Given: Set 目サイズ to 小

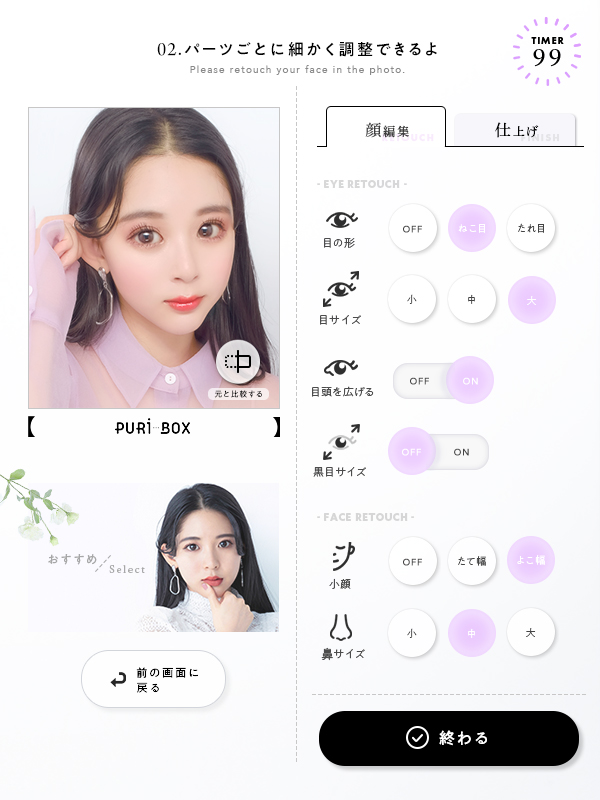Looking at the screenshot, I should pos(413,299).
